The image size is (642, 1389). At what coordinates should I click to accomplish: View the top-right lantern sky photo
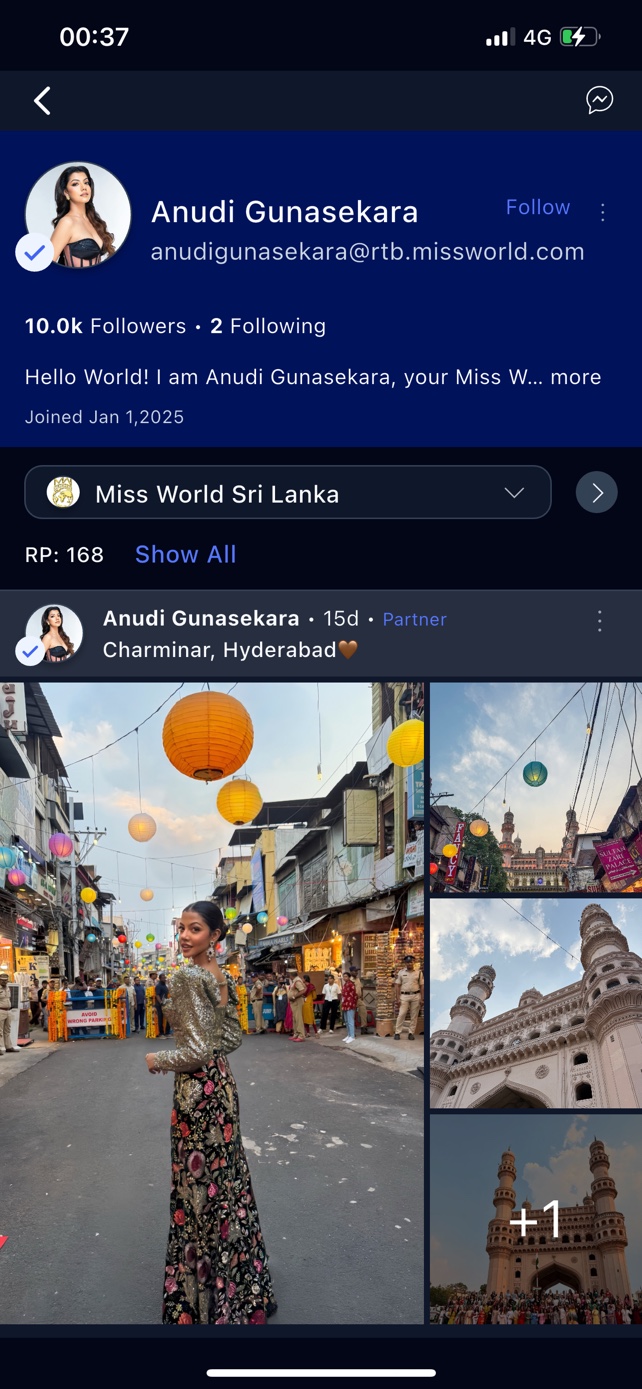click(536, 787)
